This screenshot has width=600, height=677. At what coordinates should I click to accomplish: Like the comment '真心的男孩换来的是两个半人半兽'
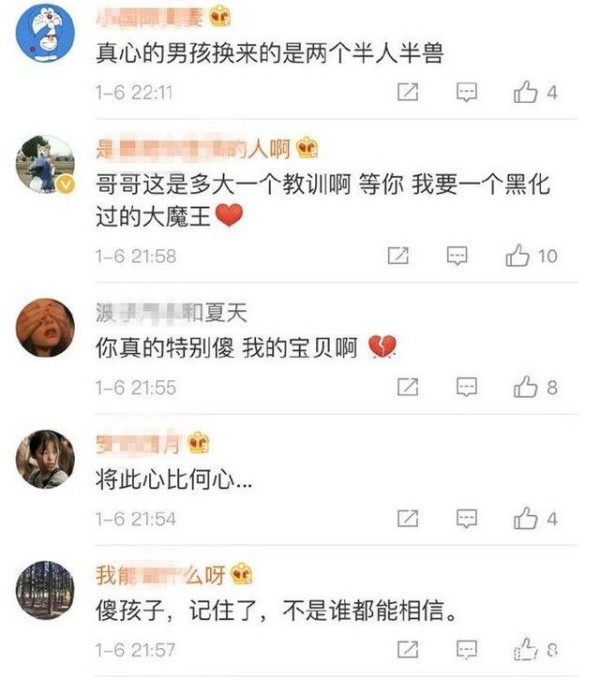click(525, 93)
